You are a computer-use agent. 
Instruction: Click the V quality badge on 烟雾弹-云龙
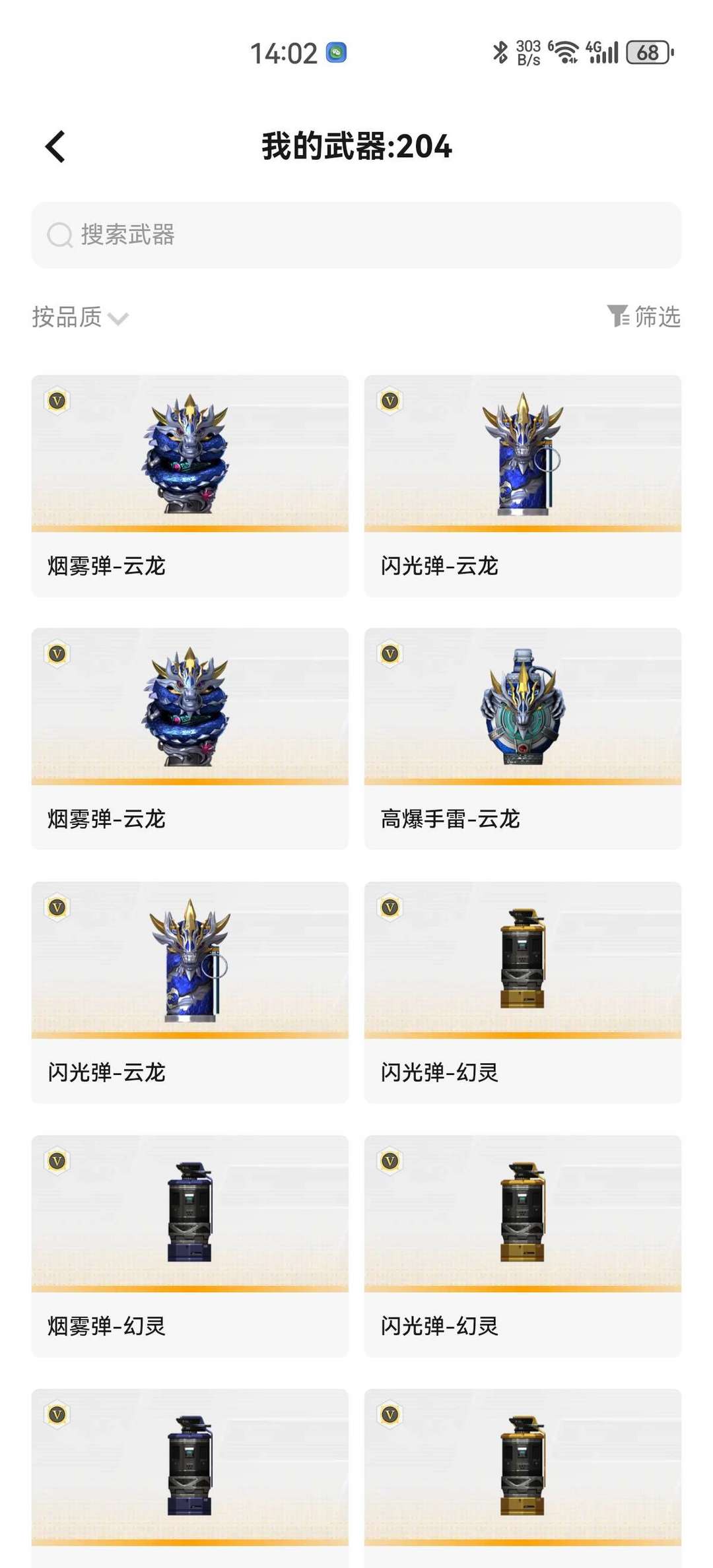pyautogui.click(x=57, y=401)
